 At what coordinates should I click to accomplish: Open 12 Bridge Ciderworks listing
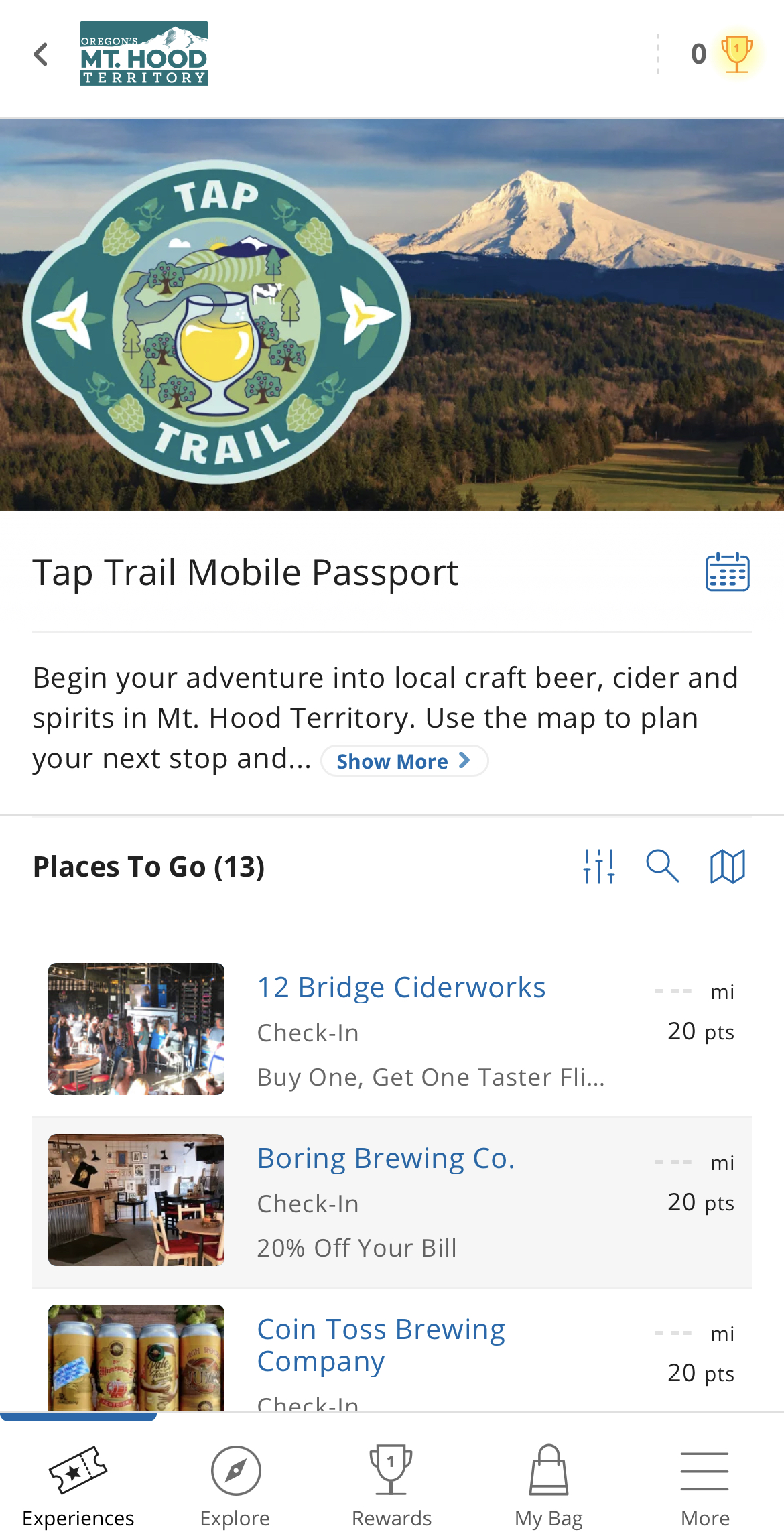[x=392, y=1030]
